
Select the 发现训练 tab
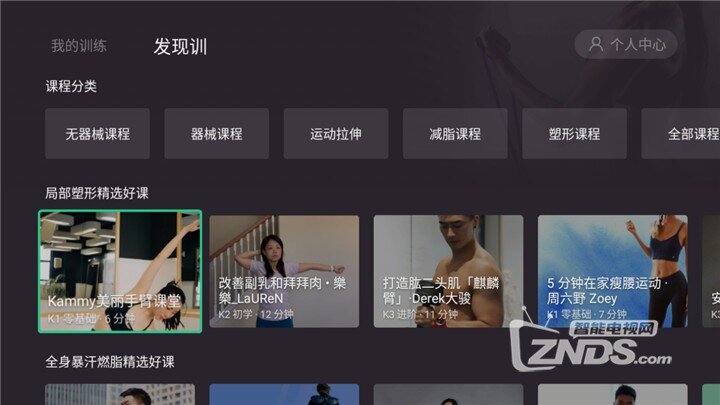pos(180,47)
